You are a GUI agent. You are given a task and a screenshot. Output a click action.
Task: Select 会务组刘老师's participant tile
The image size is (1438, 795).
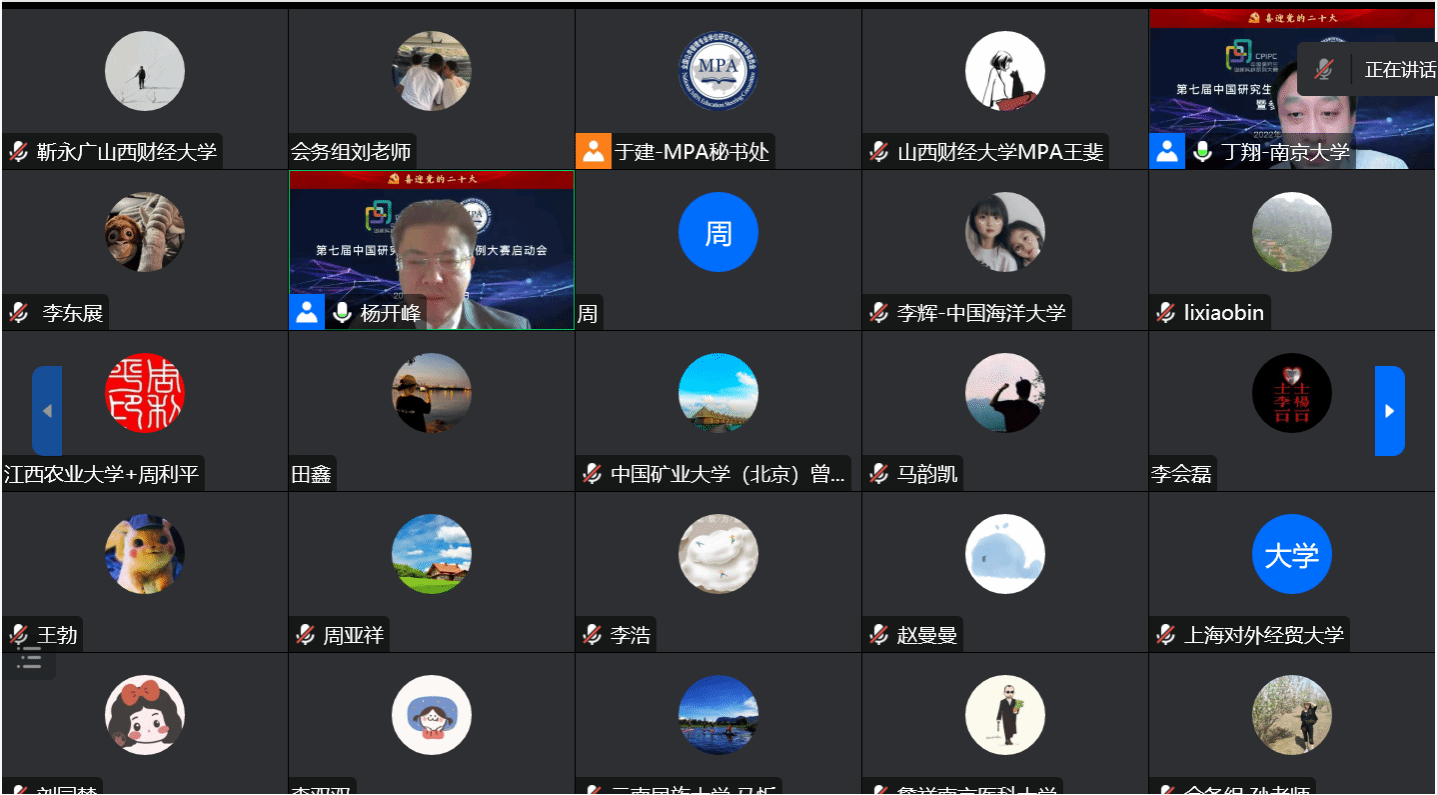[x=431, y=88]
